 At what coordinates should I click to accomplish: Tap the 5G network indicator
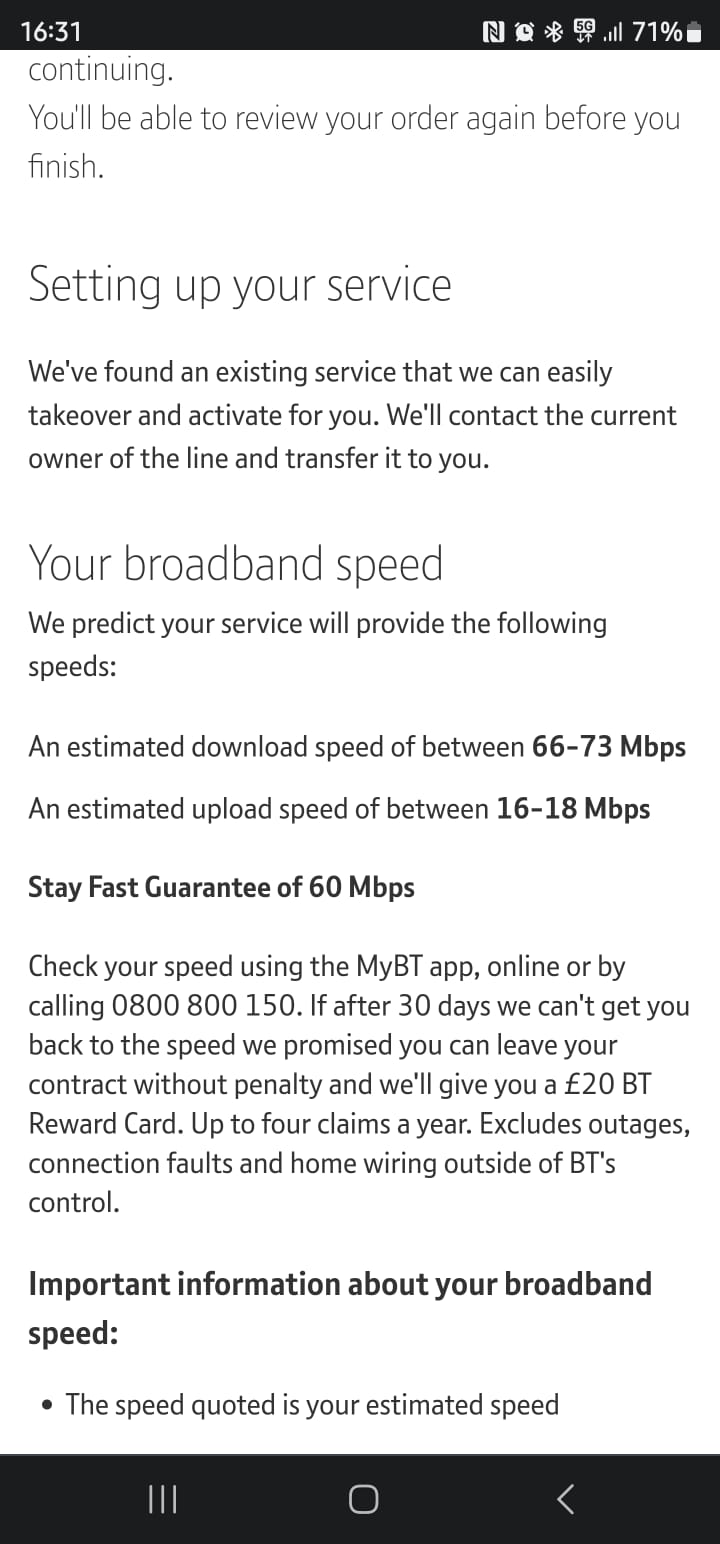[583, 31]
